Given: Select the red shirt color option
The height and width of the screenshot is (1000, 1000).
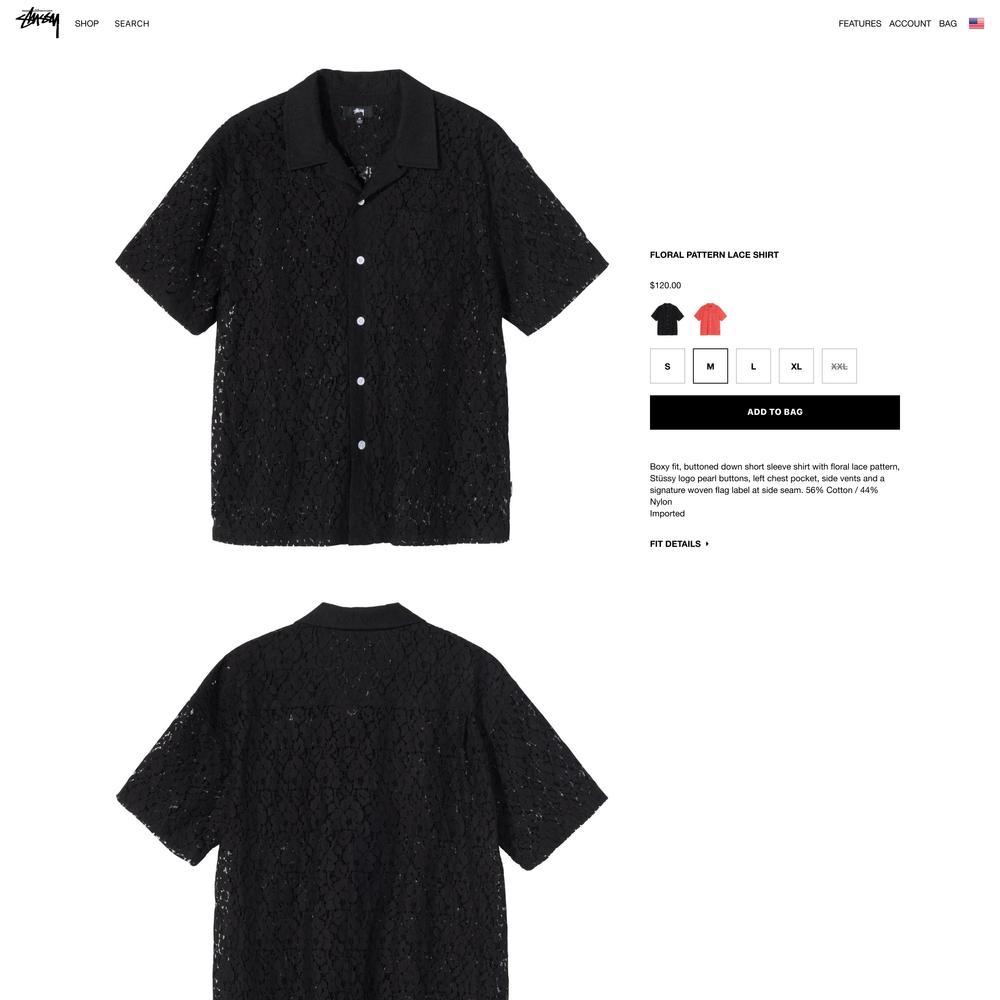Looking at the screenshot, I should click(x=710, y=320).
